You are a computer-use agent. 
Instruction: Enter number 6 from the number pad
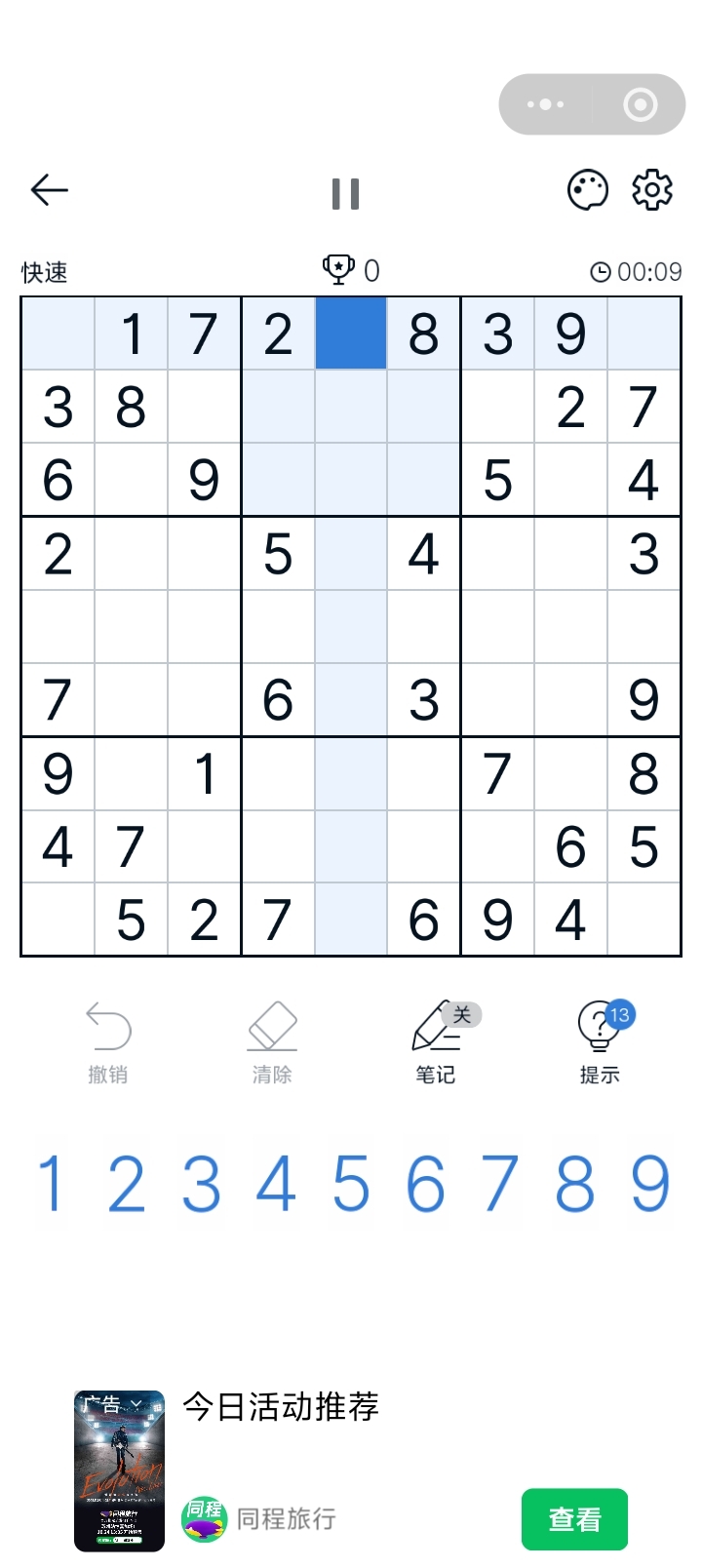point(426,1184)
